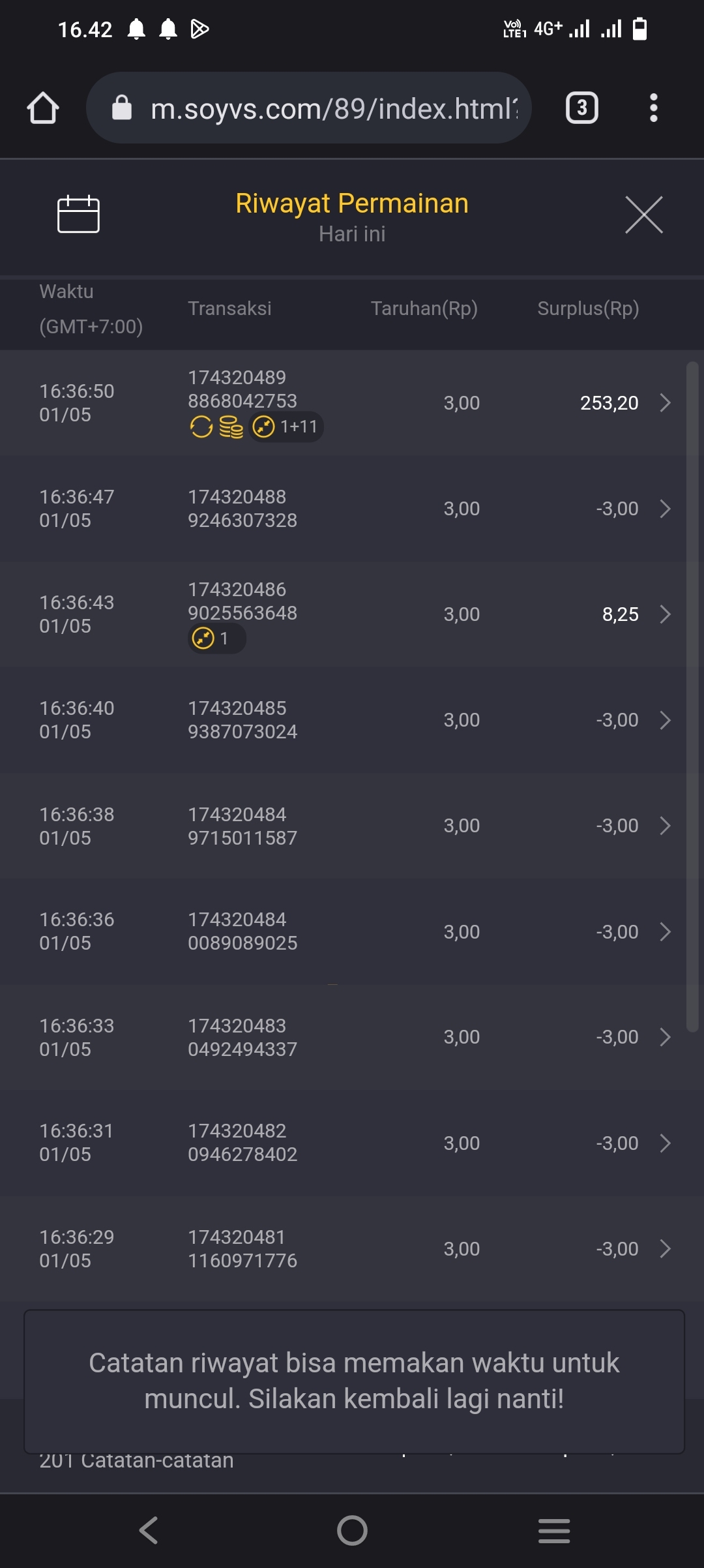This screenshot has height=1568, width=704.
Task: Show recent apps from the navigation bar
Action: click(554, 1530)
